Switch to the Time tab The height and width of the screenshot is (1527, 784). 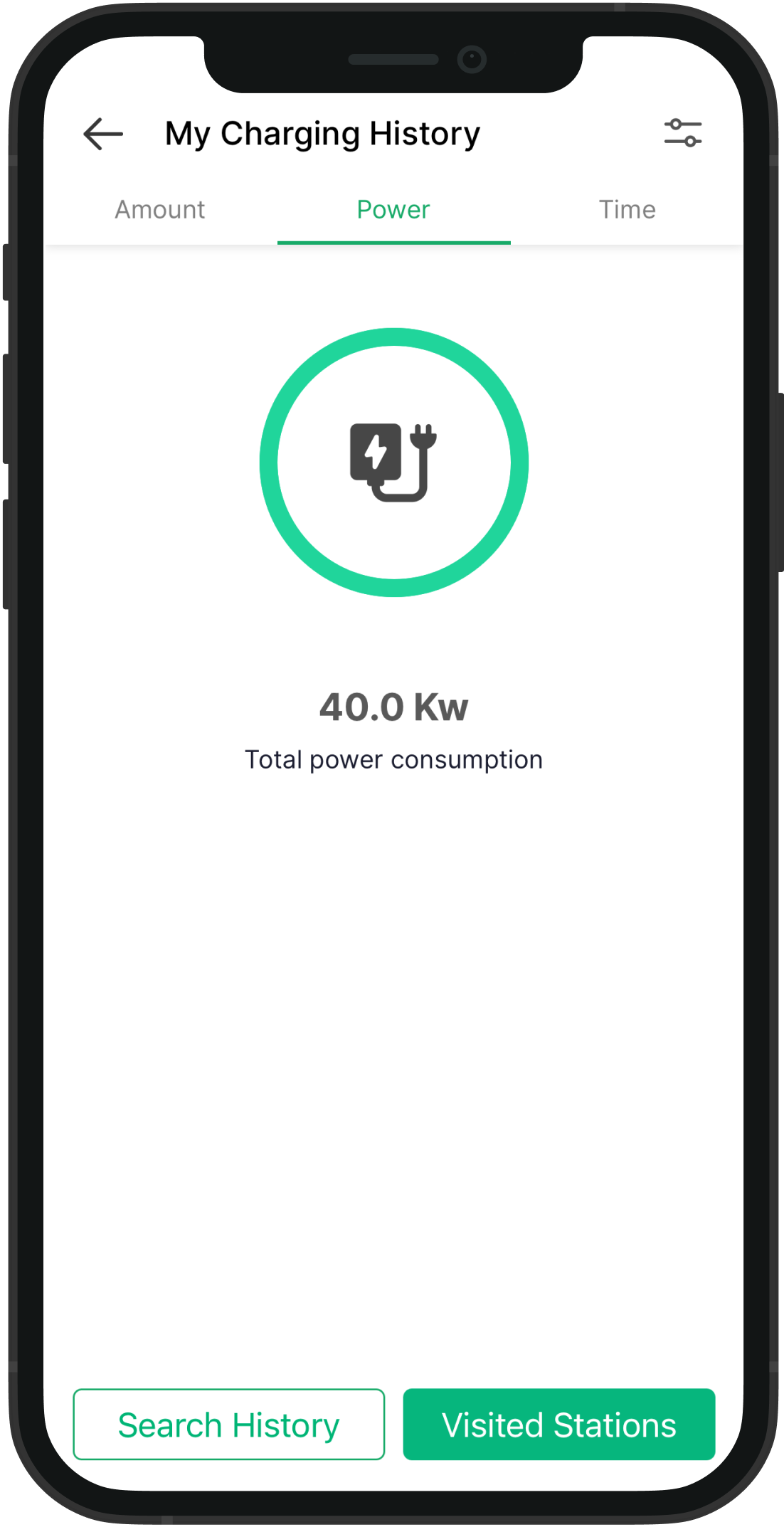627,210
